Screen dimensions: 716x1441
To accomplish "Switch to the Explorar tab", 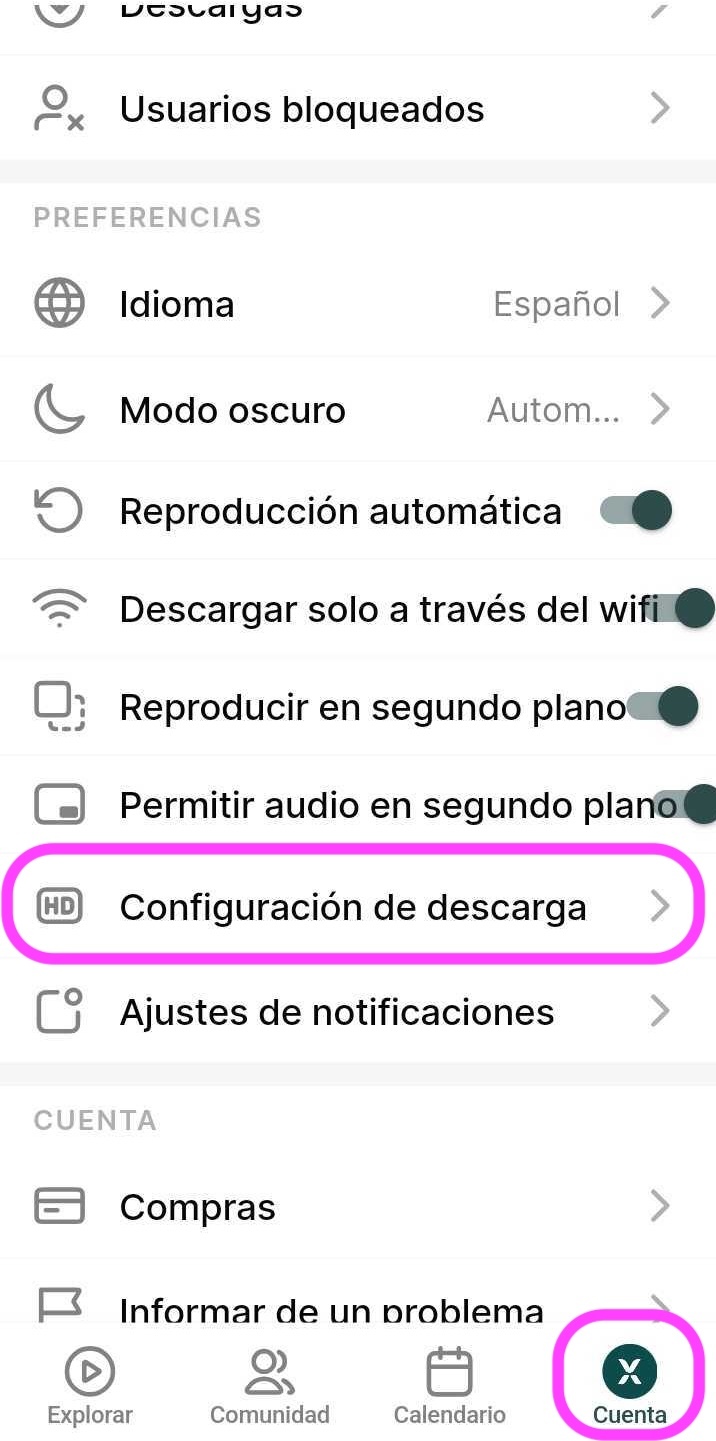I will 90,1385.
